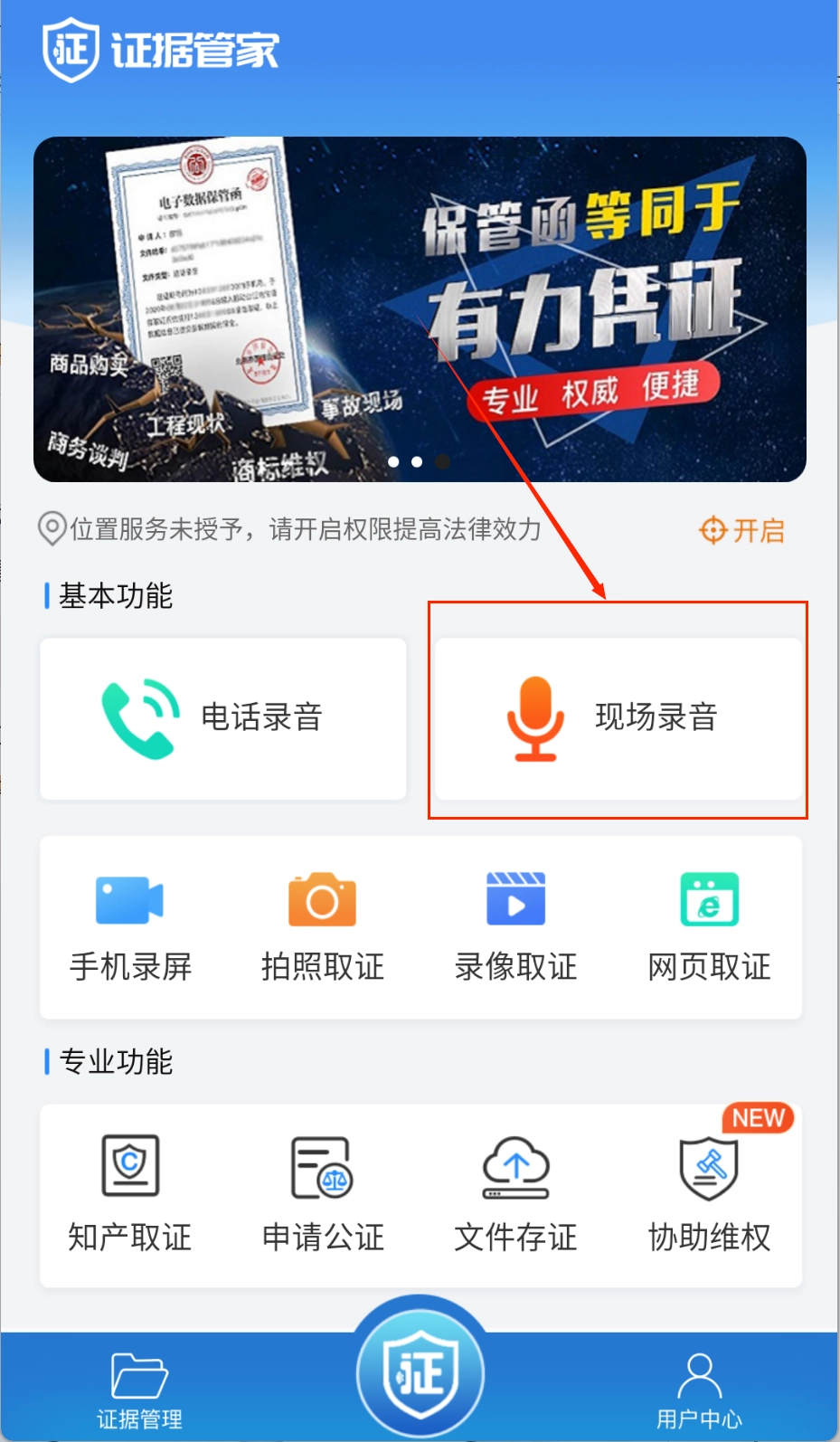Start 现场录音 live audio recording
This screenshot has width=840, height=1442.
(x=618, y=718)
